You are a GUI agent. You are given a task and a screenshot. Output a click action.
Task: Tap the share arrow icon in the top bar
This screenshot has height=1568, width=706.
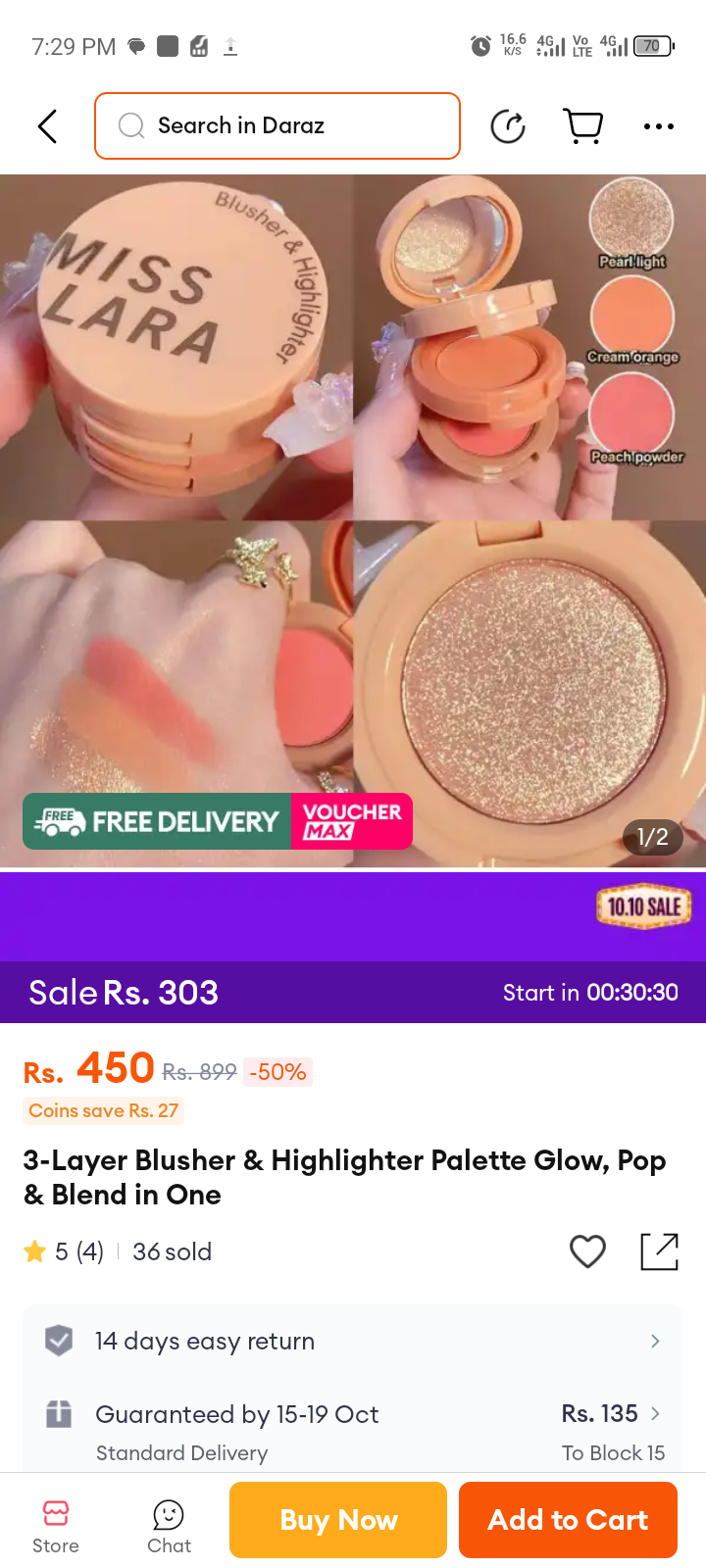pyautogui.click(x=508, y=126)
